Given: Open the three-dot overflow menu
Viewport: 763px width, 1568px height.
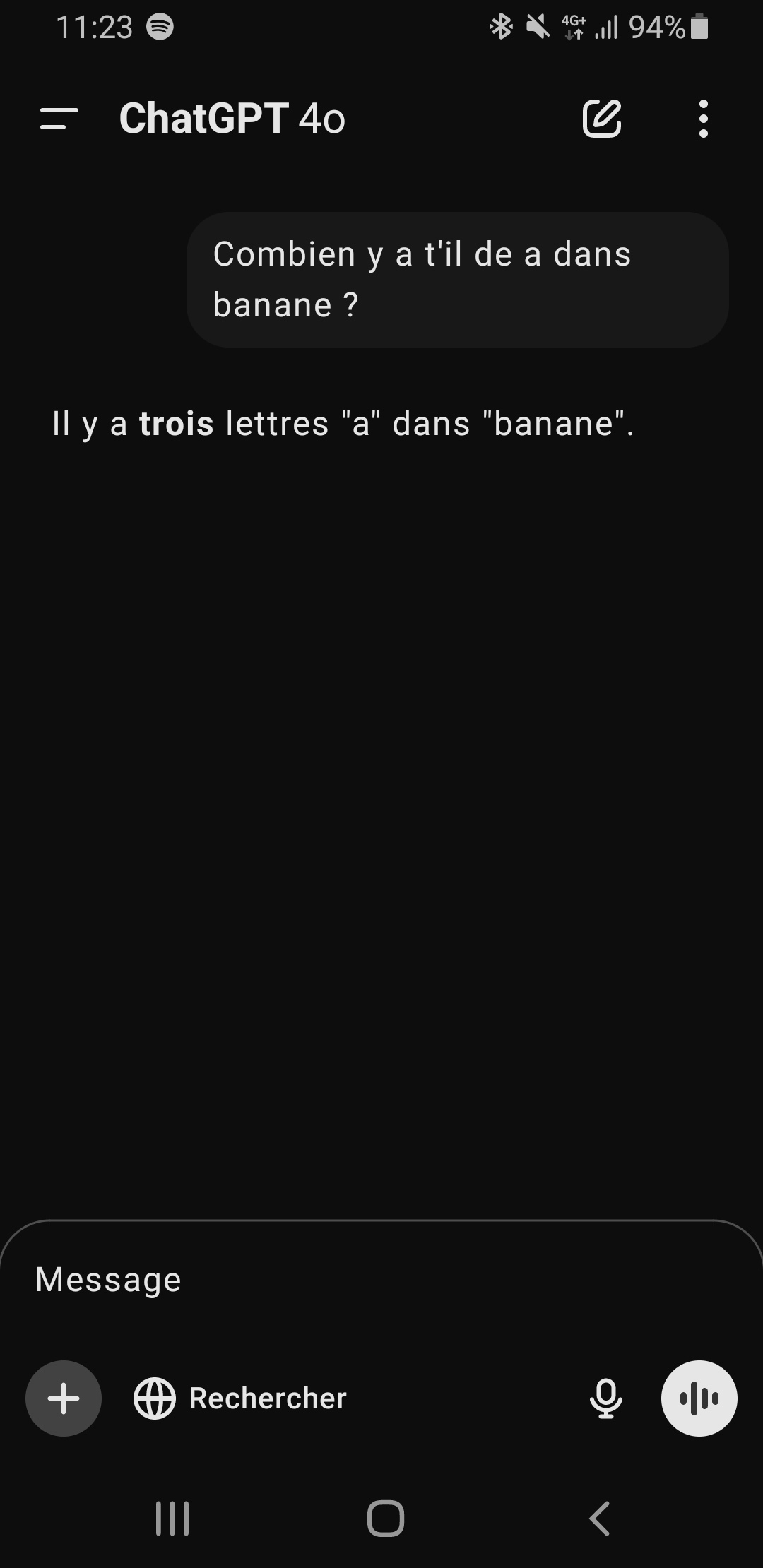Looking at the screenshot, I should click(703, 118).
